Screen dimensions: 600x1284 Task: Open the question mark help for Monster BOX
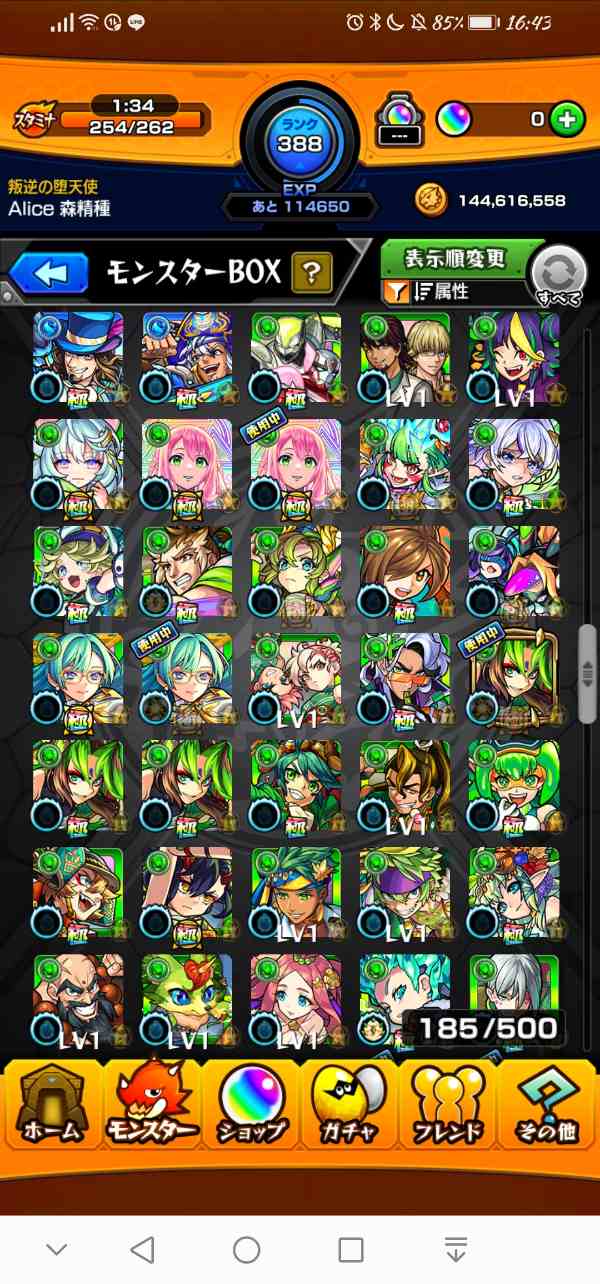point(311,272)
